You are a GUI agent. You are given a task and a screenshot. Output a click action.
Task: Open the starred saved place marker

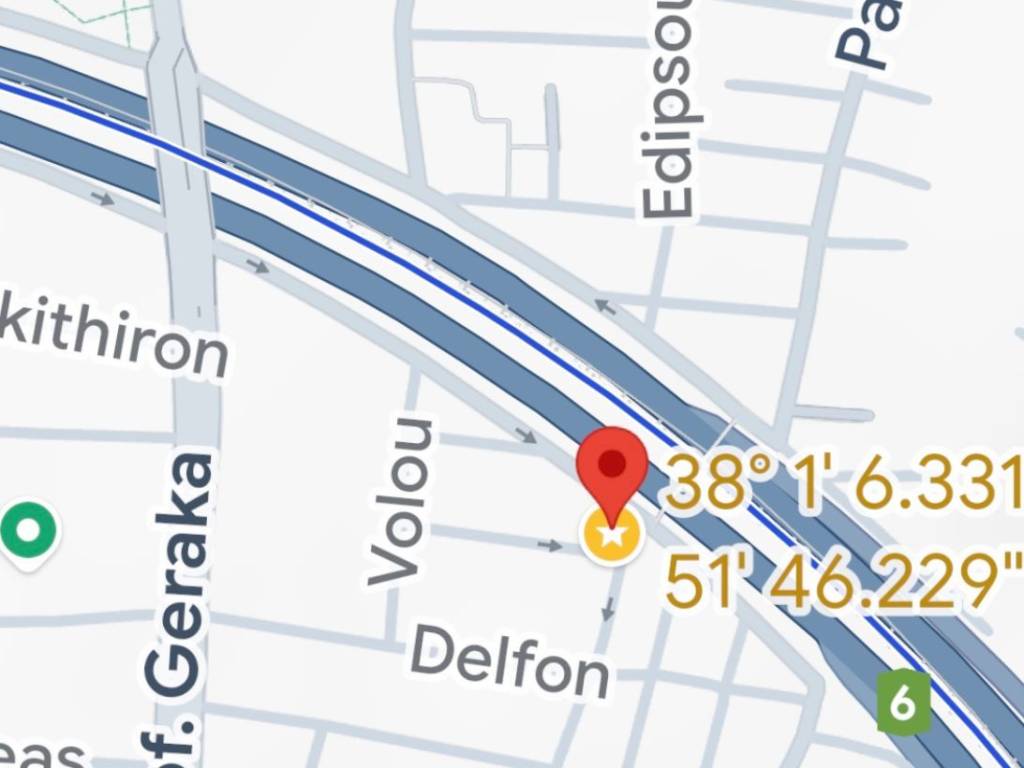612,535
